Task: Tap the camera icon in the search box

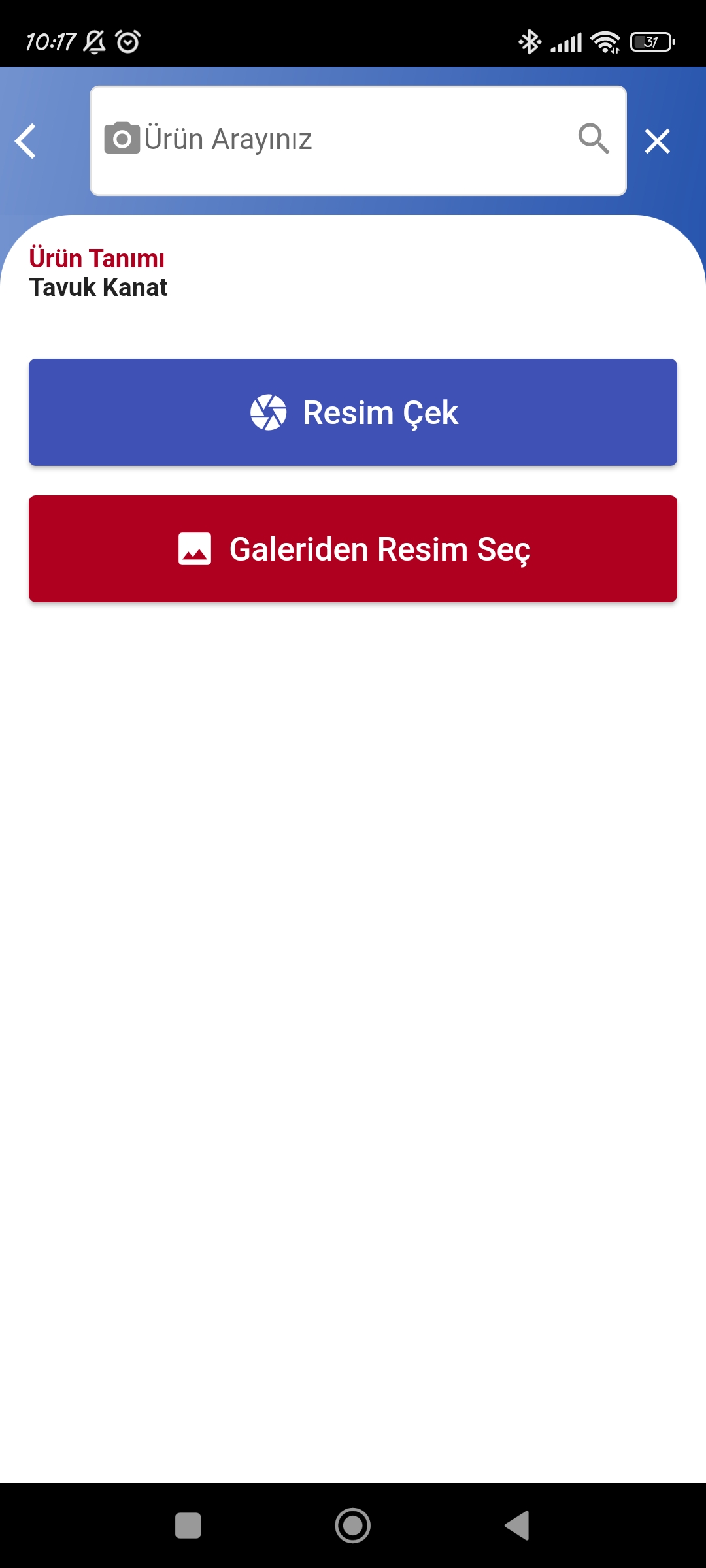Action: click(122, 139)
